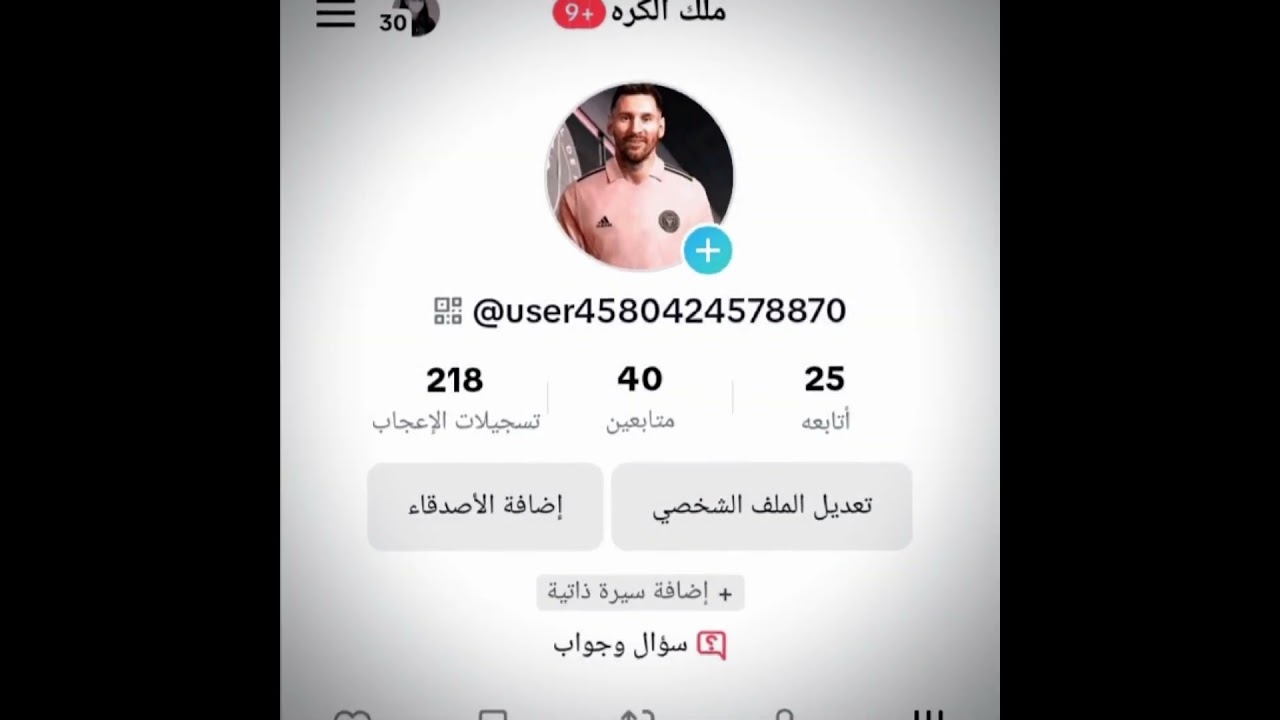Viewport: 1280px width, 720px height.
Task: Open the متابعين followers list
Action: (640, 397)
